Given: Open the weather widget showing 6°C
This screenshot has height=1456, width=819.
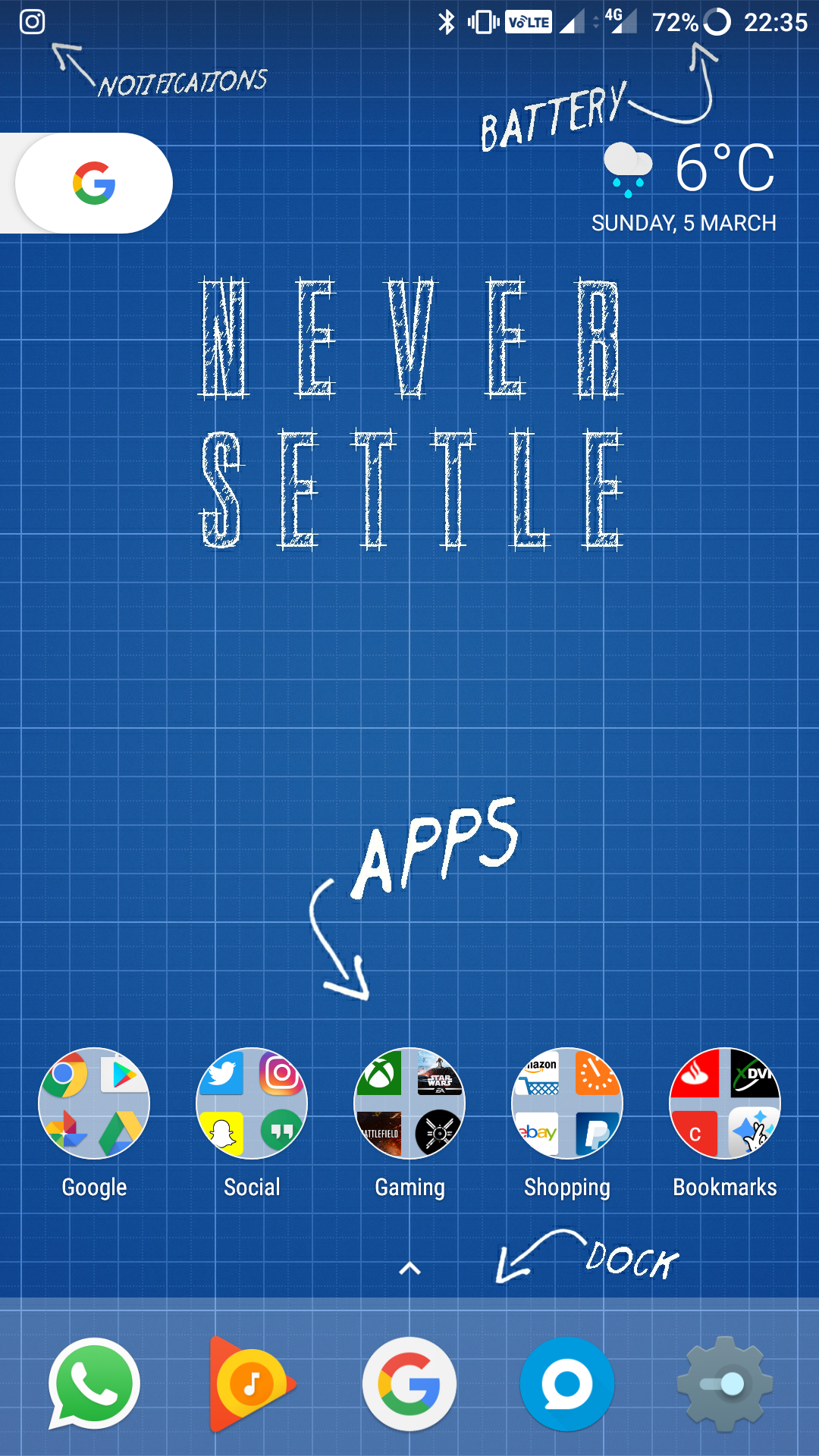Looking at the screenshot, I should [689, 170].
